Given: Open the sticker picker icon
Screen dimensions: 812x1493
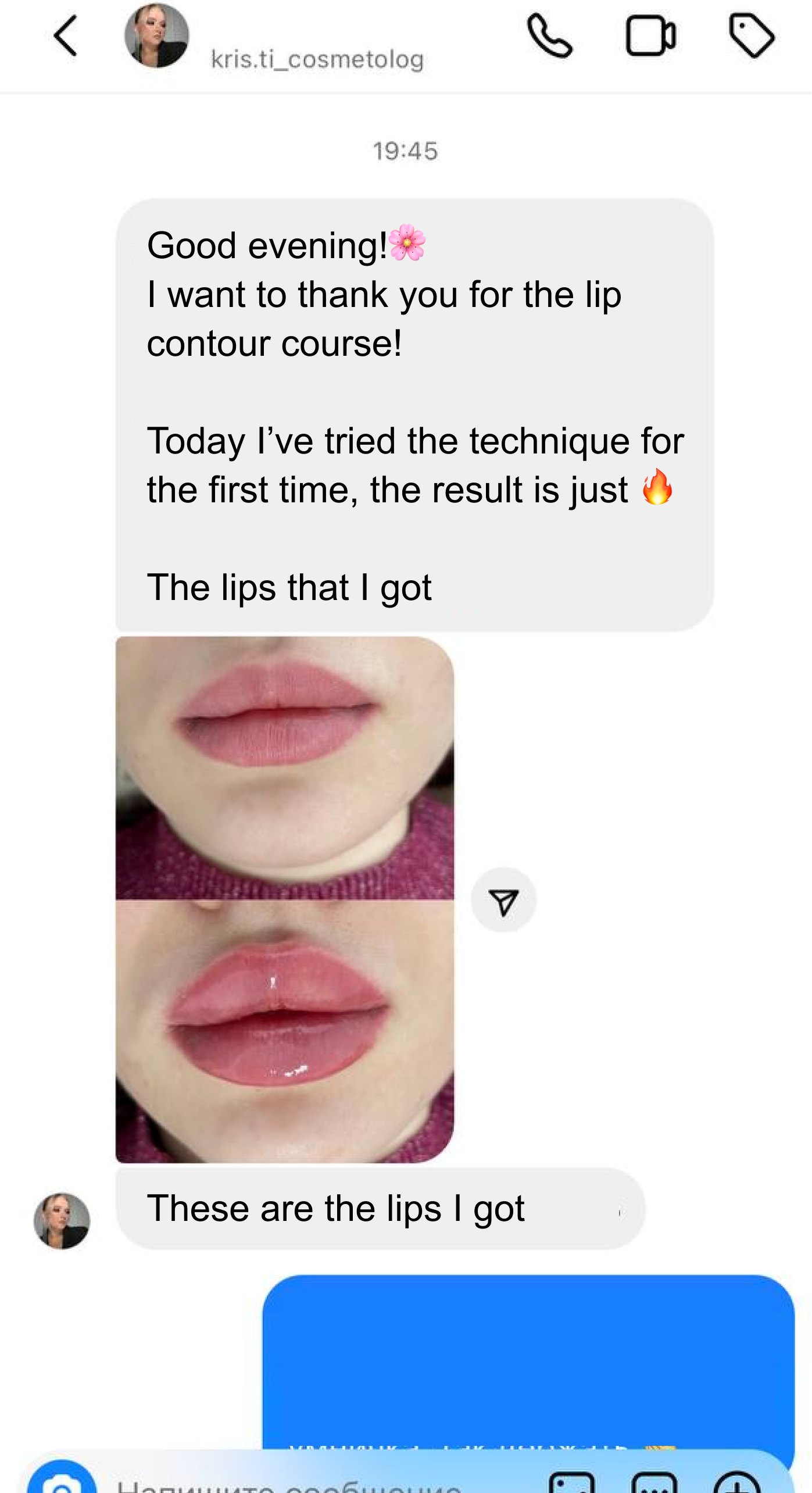Looking at the screenshot, I should coord(655,1484).
